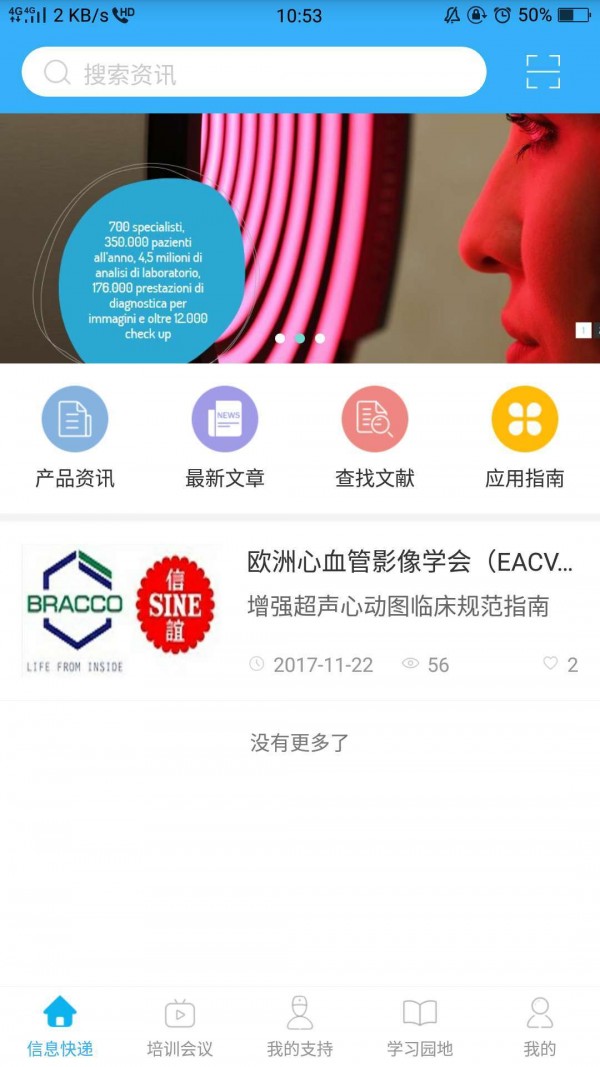The height and width of the screenshot is (1067, 600).
Task: Switch to 信息快递 tab
Action: [x=60, y=1026]
